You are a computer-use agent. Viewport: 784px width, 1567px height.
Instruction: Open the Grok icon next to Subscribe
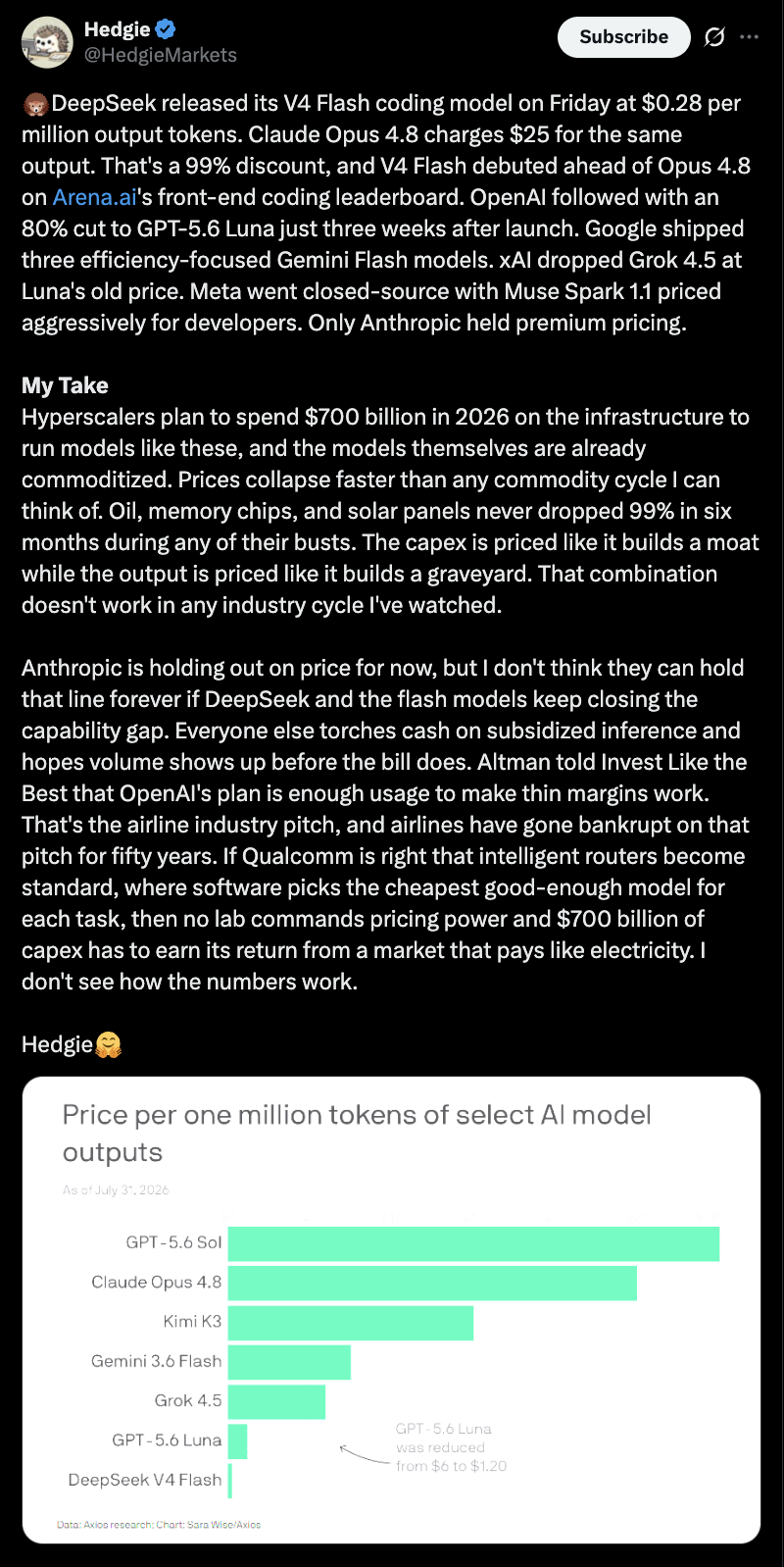point(714,37)
